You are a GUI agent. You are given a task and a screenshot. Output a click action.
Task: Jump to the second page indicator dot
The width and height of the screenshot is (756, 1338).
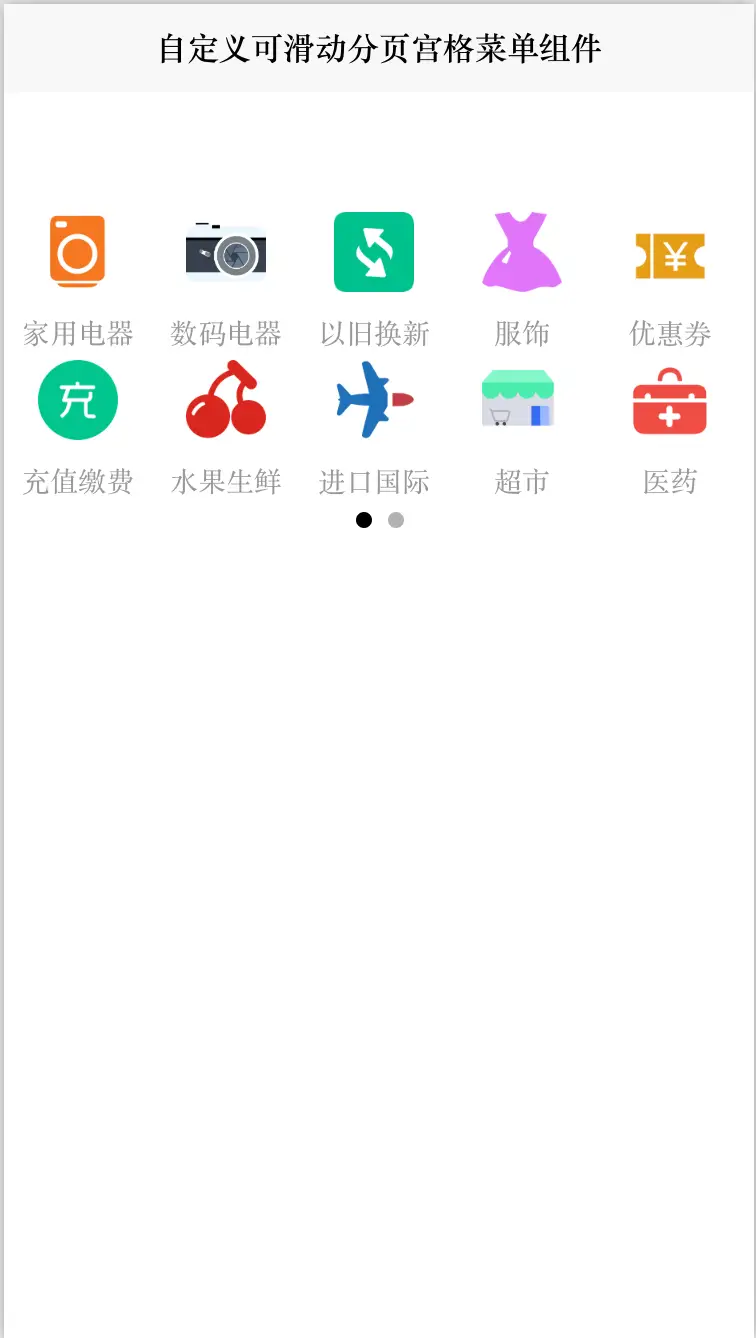[x=396, y=520]
